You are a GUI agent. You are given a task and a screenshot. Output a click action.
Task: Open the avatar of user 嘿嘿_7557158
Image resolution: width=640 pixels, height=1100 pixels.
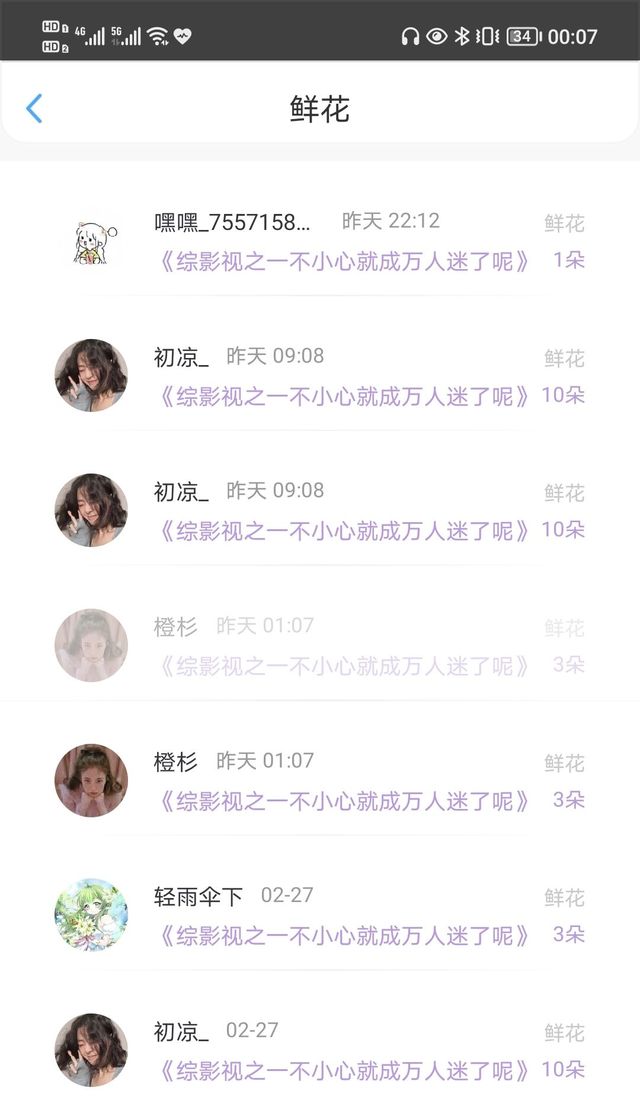tap(92, 241)
